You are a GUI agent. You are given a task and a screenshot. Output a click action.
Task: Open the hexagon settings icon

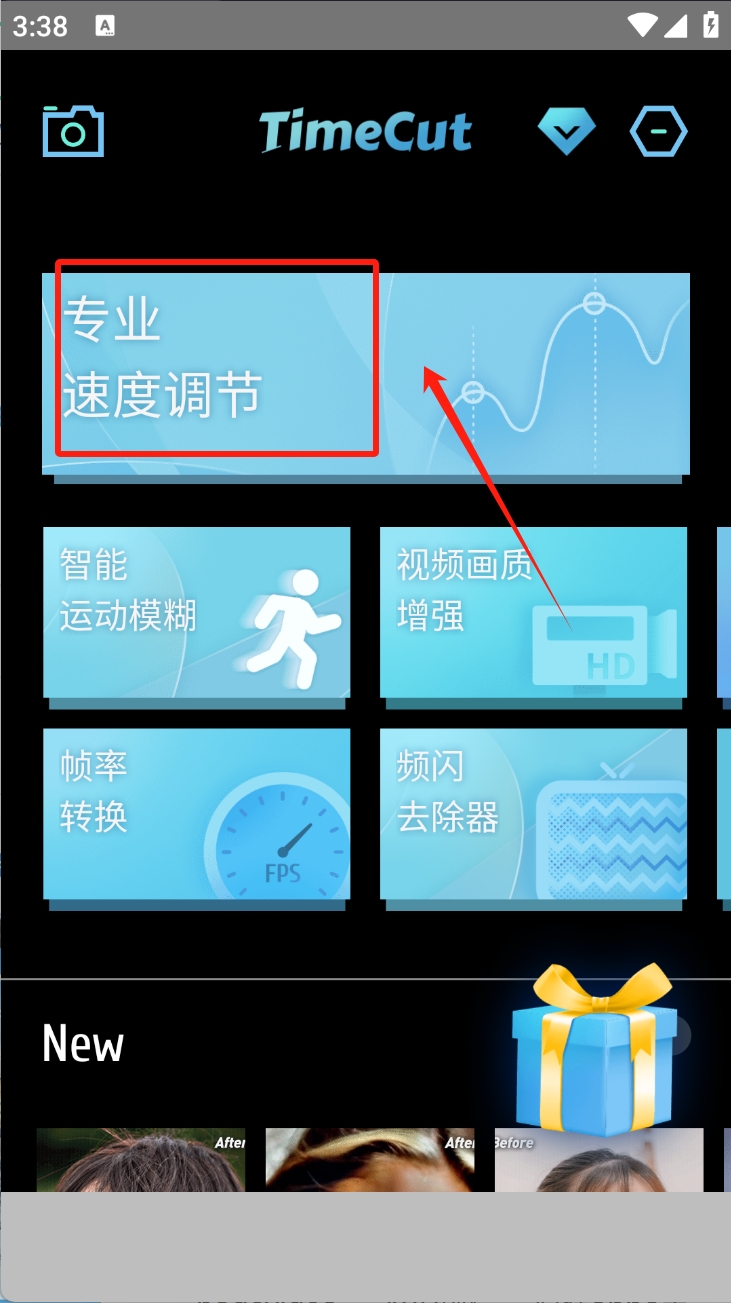(x=658, y=131)
